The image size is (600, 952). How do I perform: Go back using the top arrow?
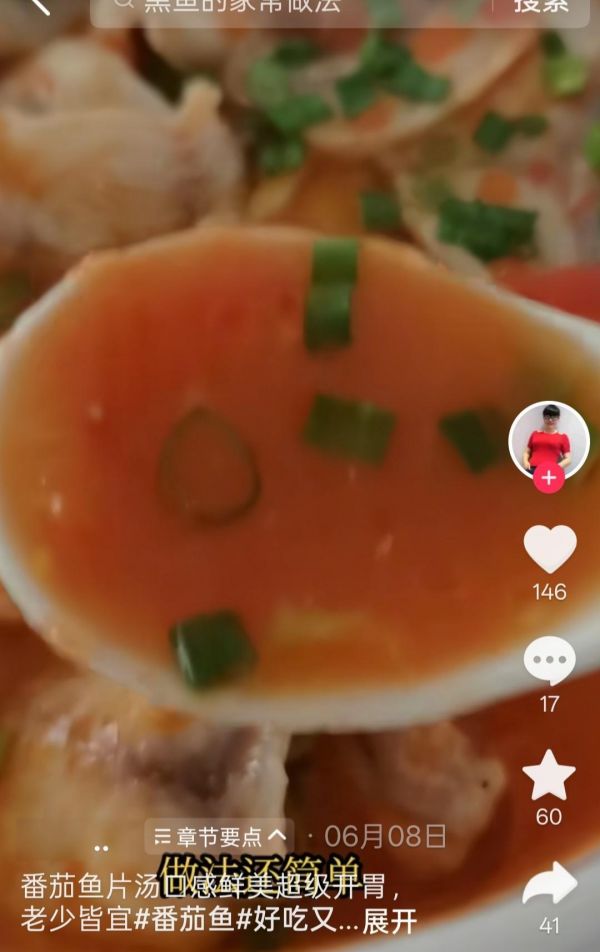pyautogui.click(x=36, y=6)
